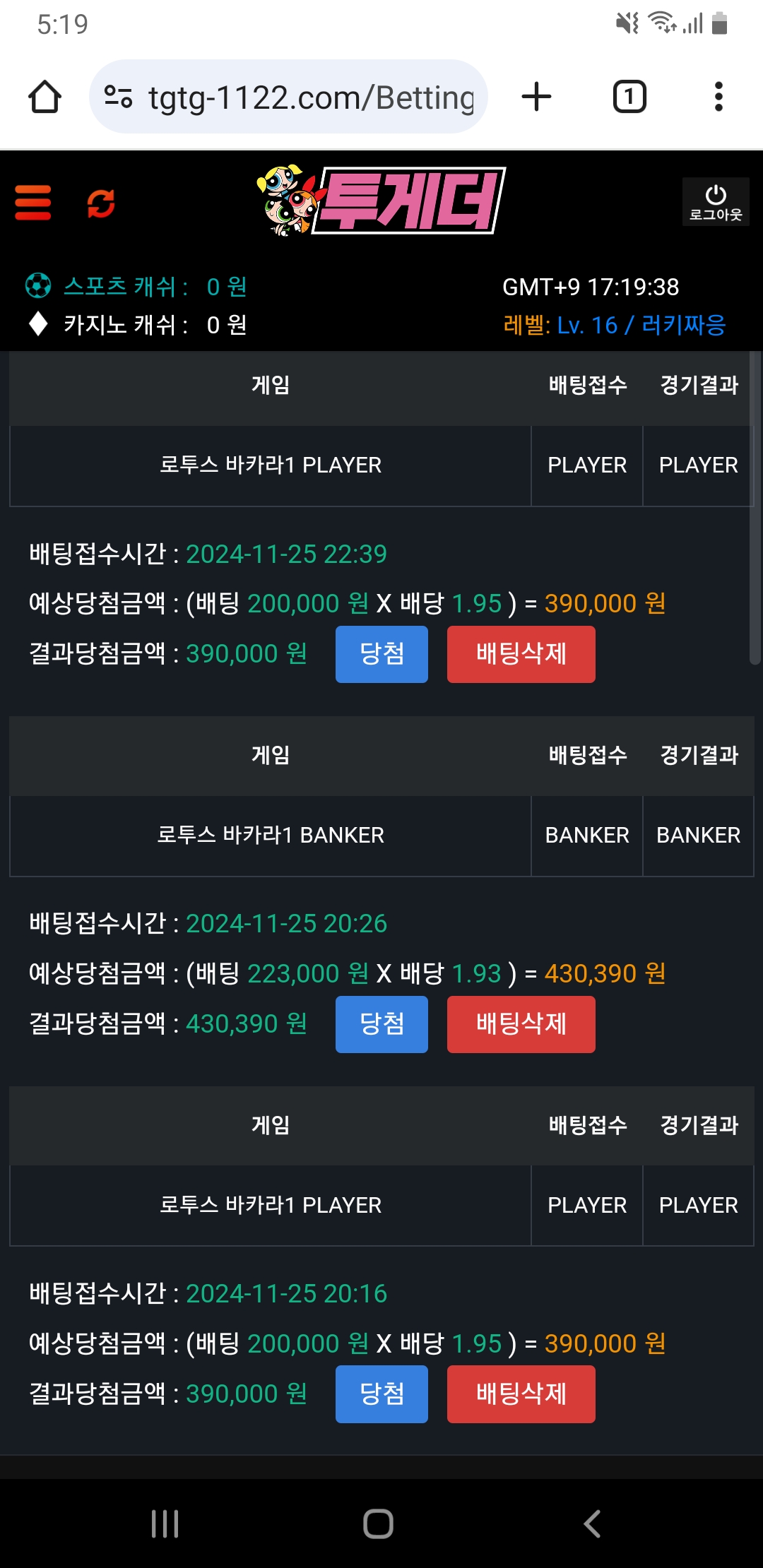The width and height of the screenshot is (763, 1568).
Task: Delete the 22:39 bet with 배팅삭제
Action: click(521, 654)
